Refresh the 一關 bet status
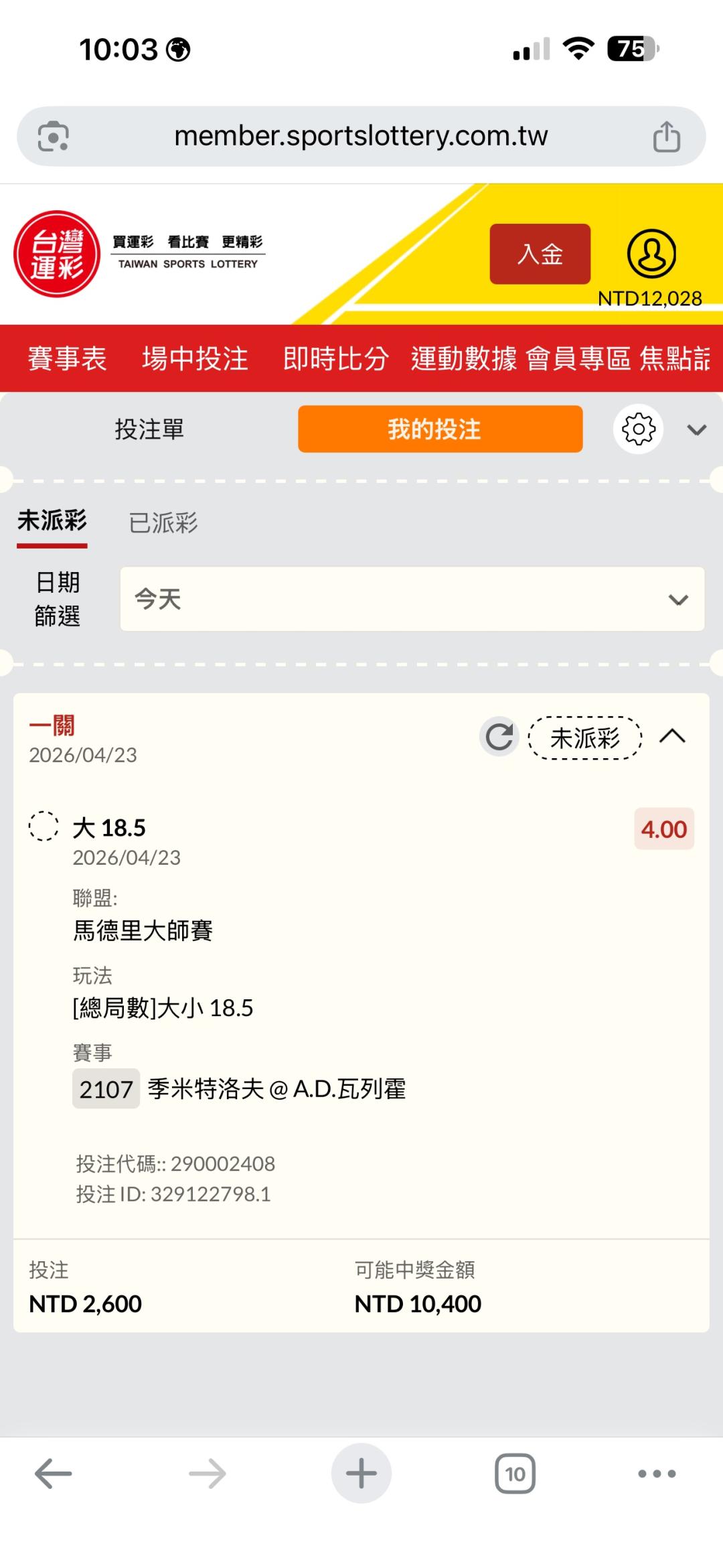Viewport: 723px width, 1568px height. (x=499, y=737)
